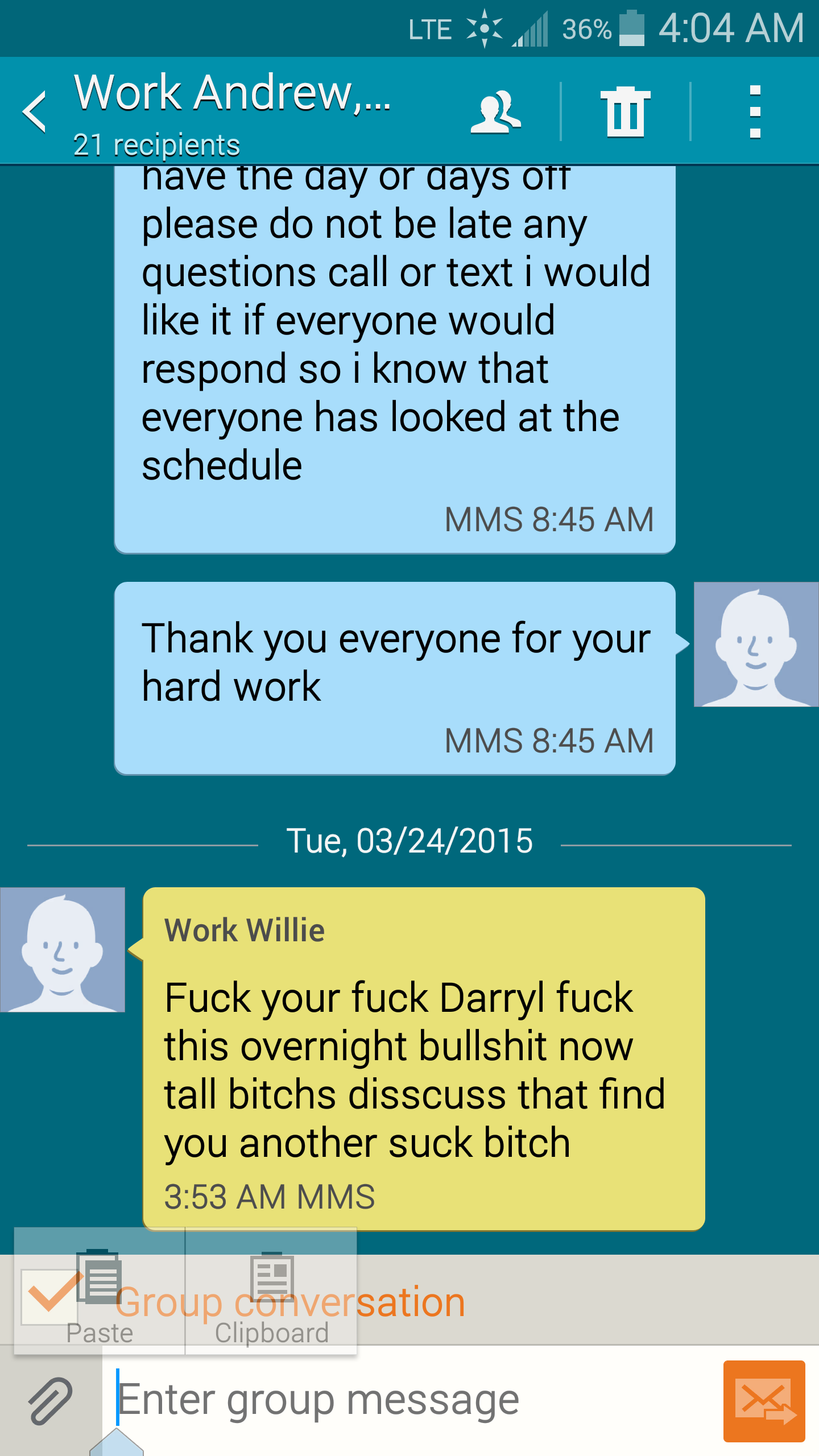View the group recipients icon
Screen dimensions: 819x1456
495,112
